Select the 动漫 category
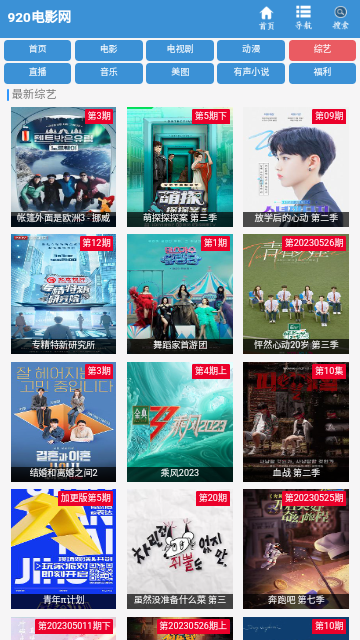Screen dimensions: 360x640 (251, 50)
